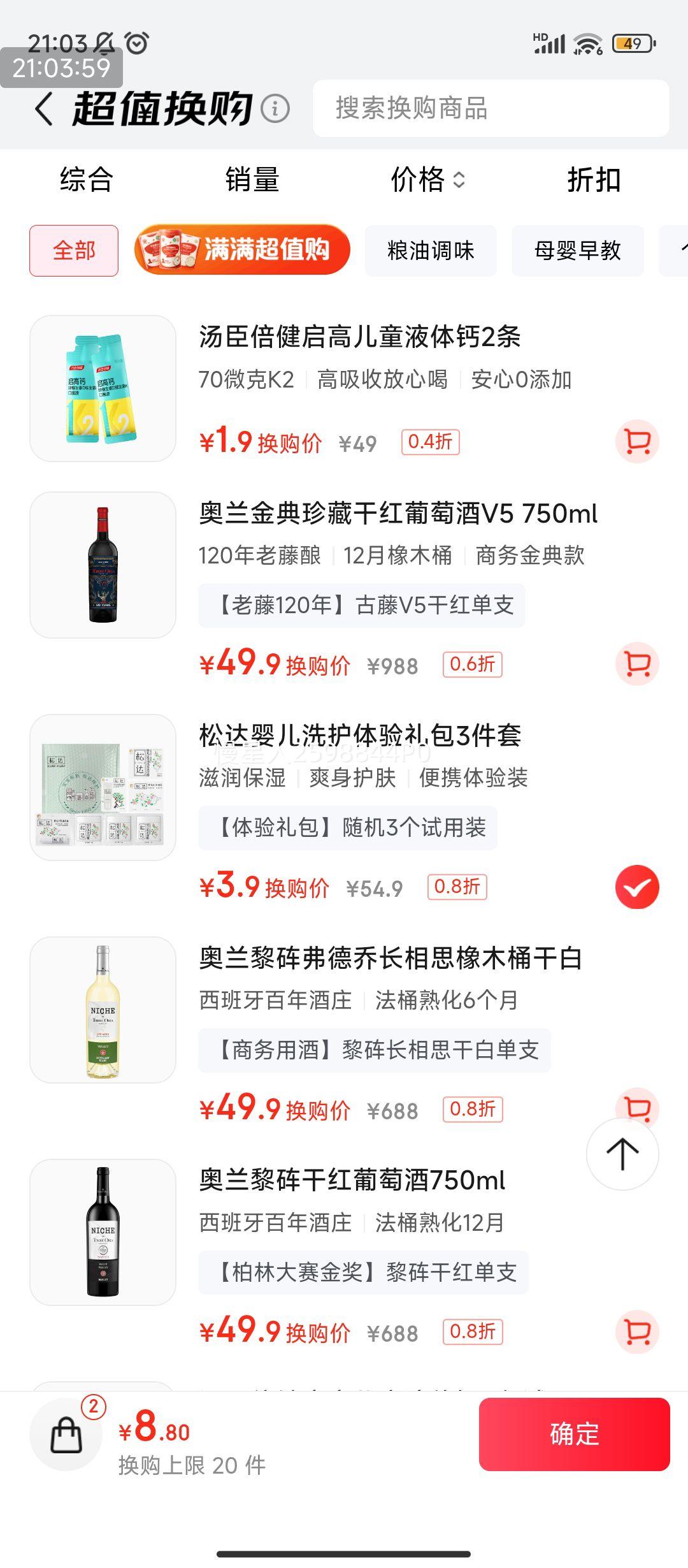Switch to 综合 sorting
The height and width of the screenshot is (1568, 688).
point(87,179)
